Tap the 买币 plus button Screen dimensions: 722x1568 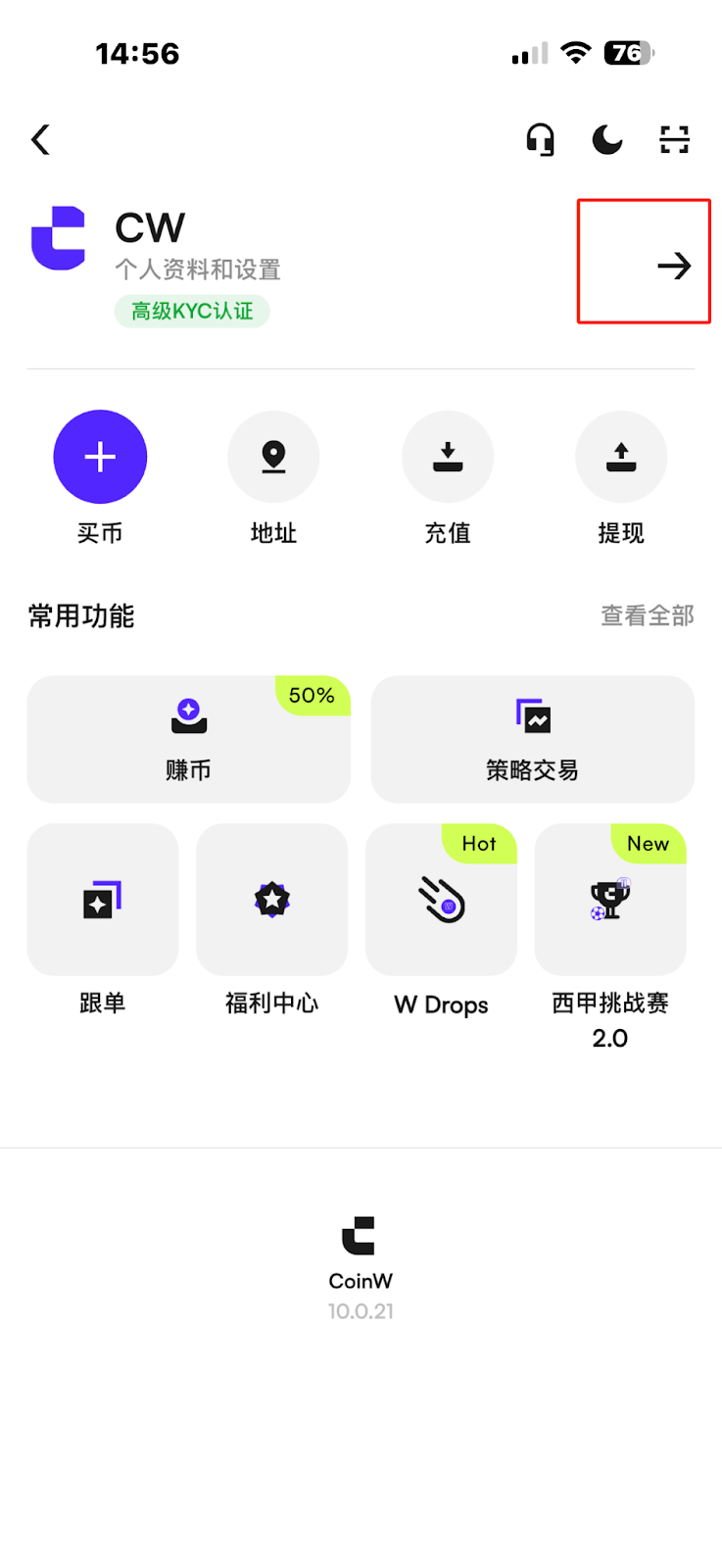(x=100, y=457)
